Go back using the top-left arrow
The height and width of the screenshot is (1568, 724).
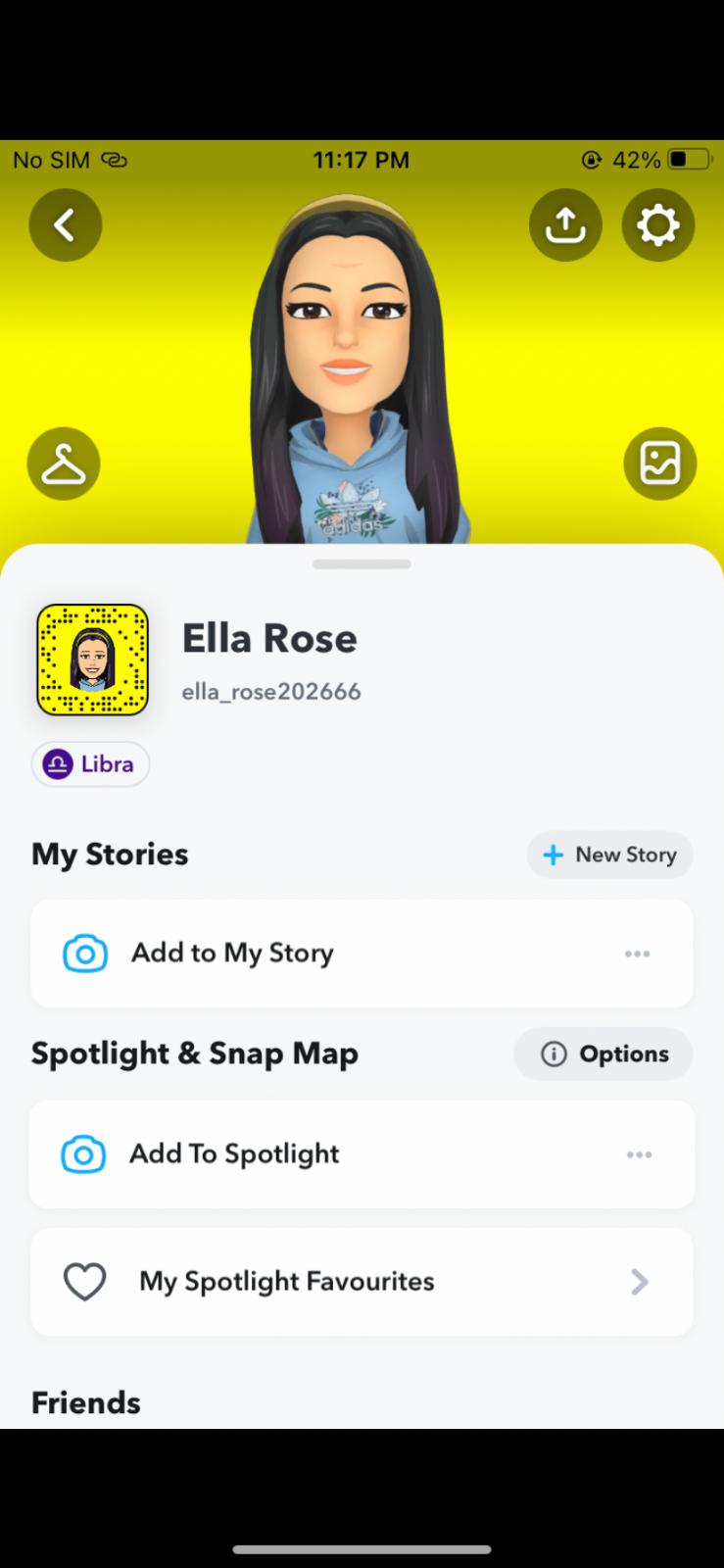(65, 225)
